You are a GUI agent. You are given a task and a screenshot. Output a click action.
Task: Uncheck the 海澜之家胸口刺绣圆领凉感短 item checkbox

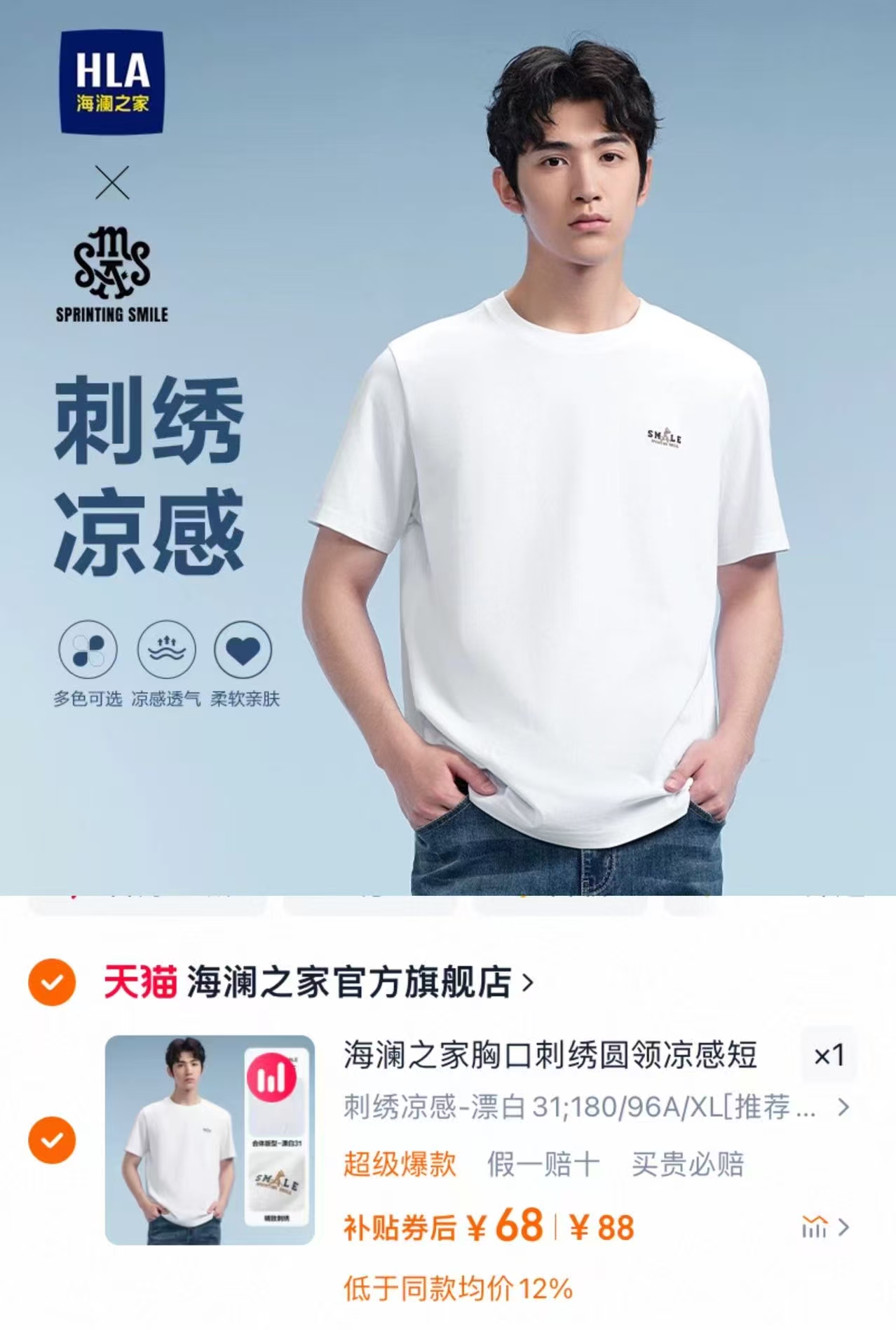tap(52, 1140)
